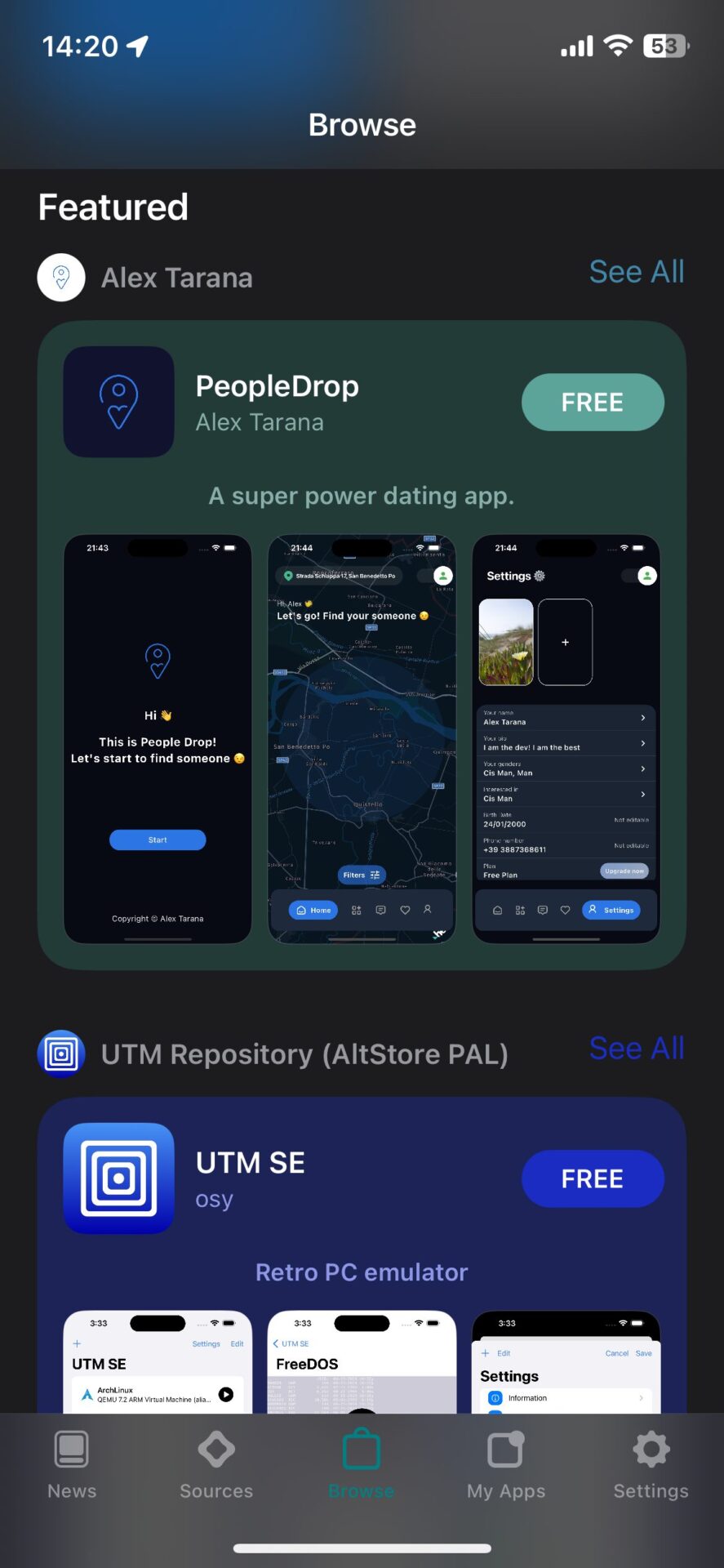Screen dimensions: 724x1568
Task: Open the Alex Tarana source header
Action: (x=145, y=278)
